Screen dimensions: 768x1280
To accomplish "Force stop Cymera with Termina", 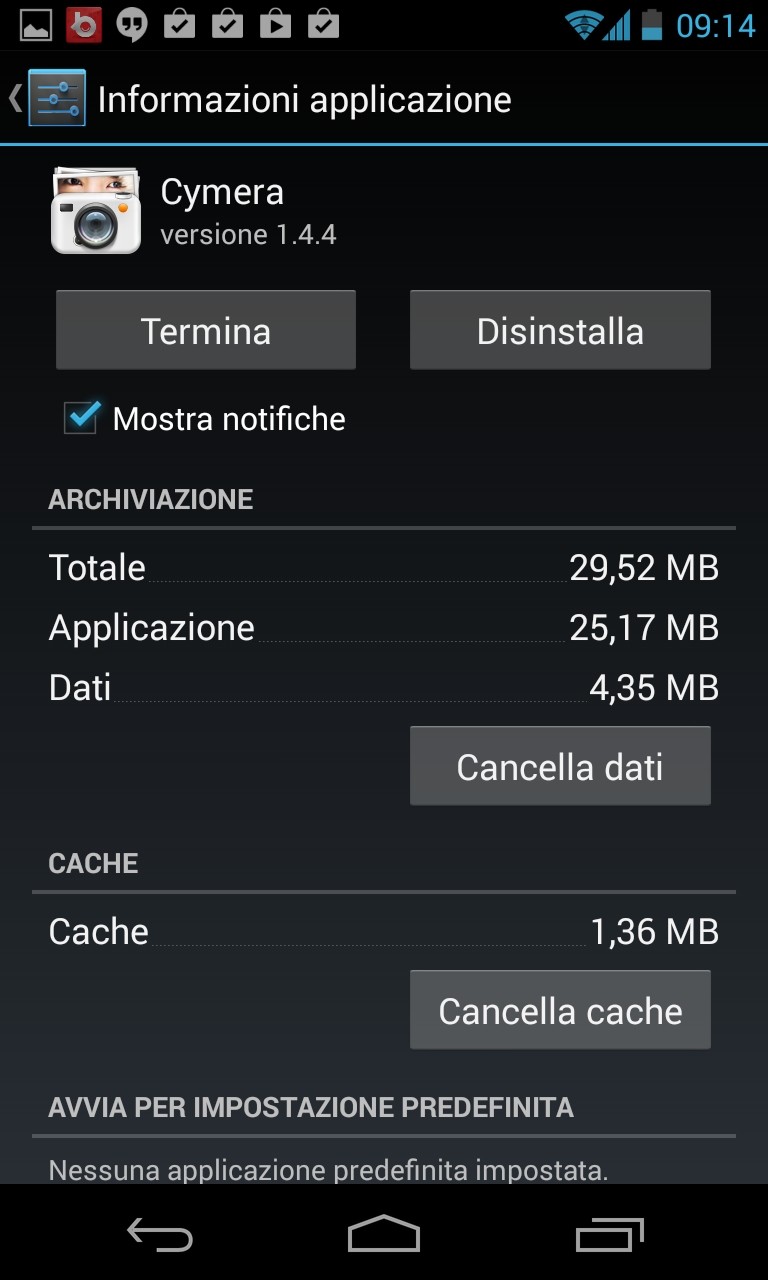I will (206, 331).
